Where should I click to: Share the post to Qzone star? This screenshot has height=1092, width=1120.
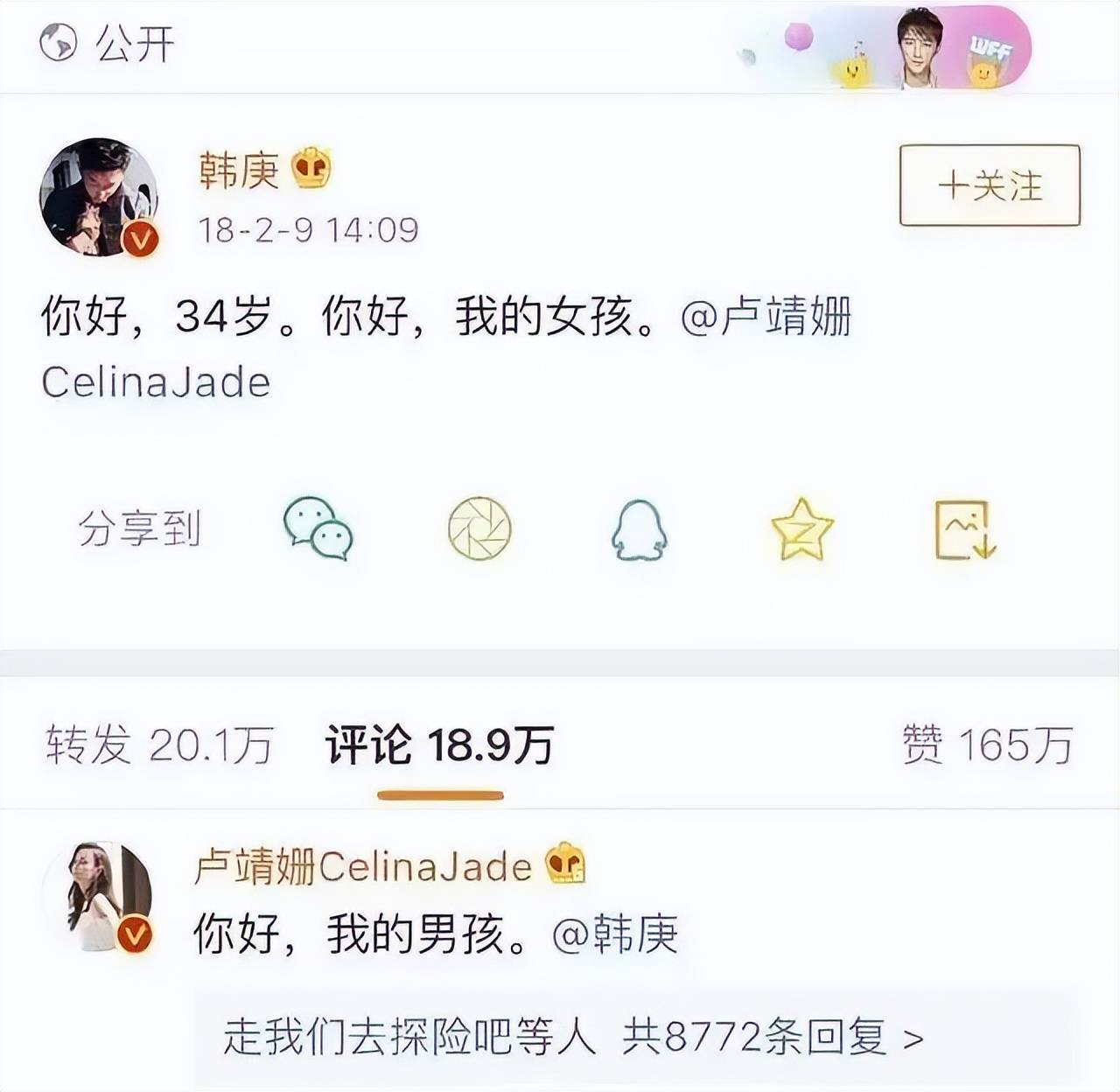(x=801, y=528)
